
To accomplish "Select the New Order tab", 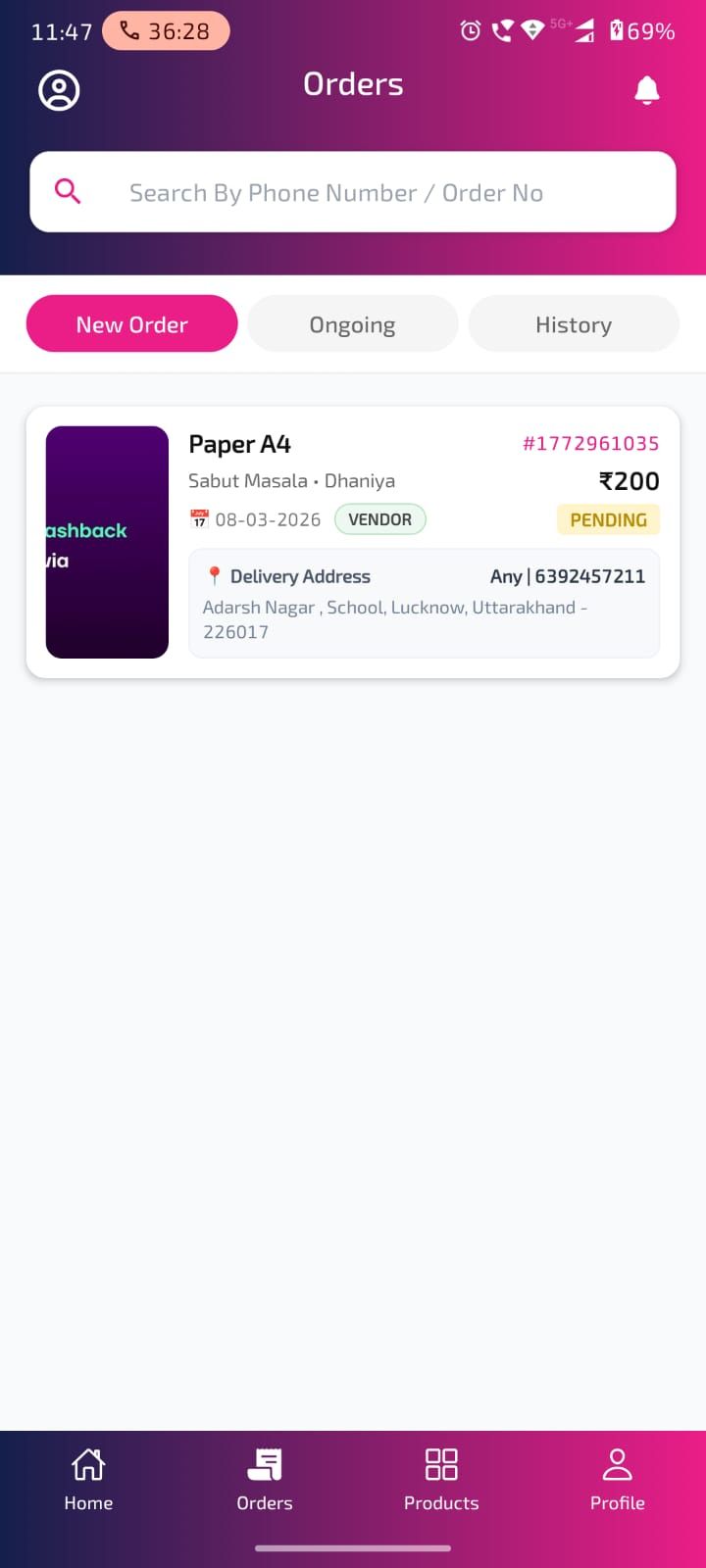I will point(132,324).
